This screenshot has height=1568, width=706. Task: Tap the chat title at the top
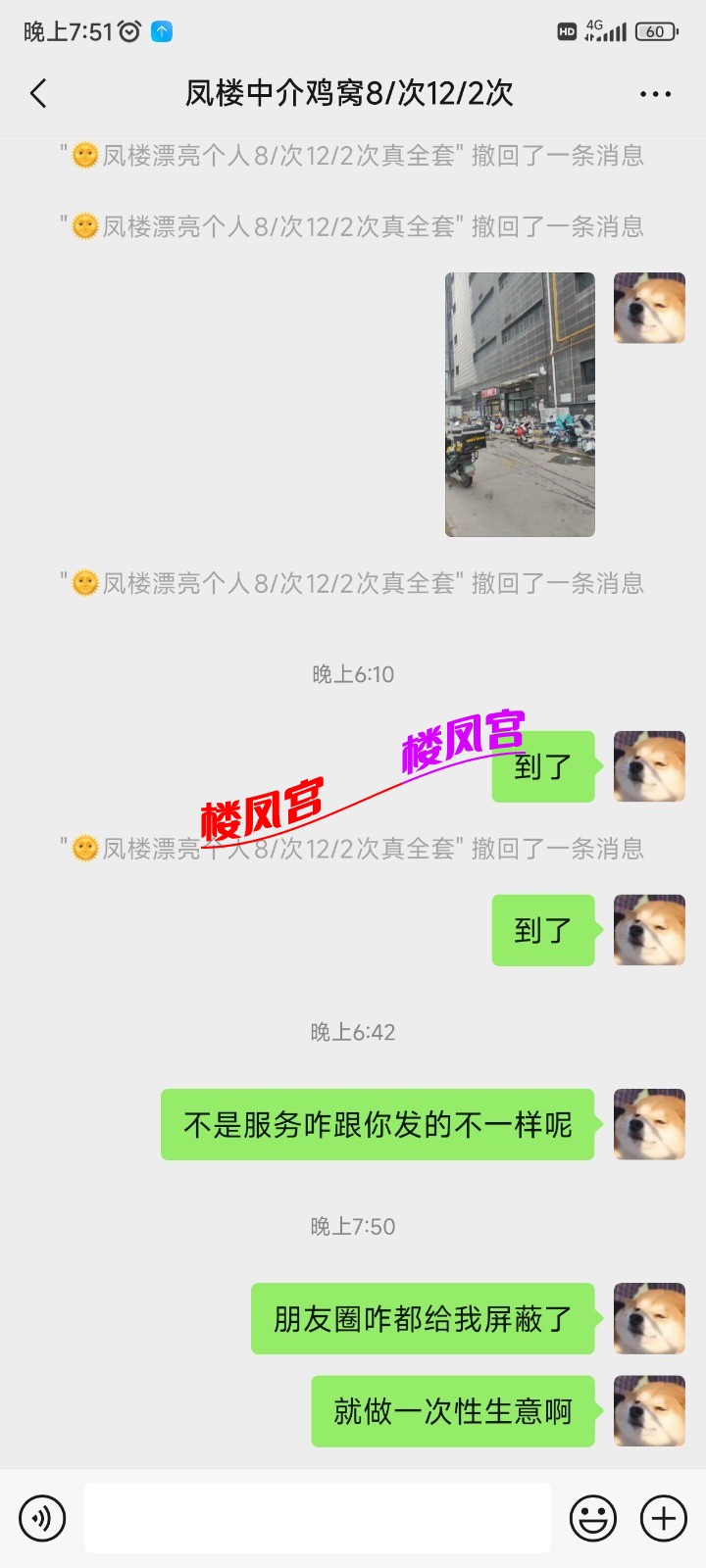tap(351, 93)
